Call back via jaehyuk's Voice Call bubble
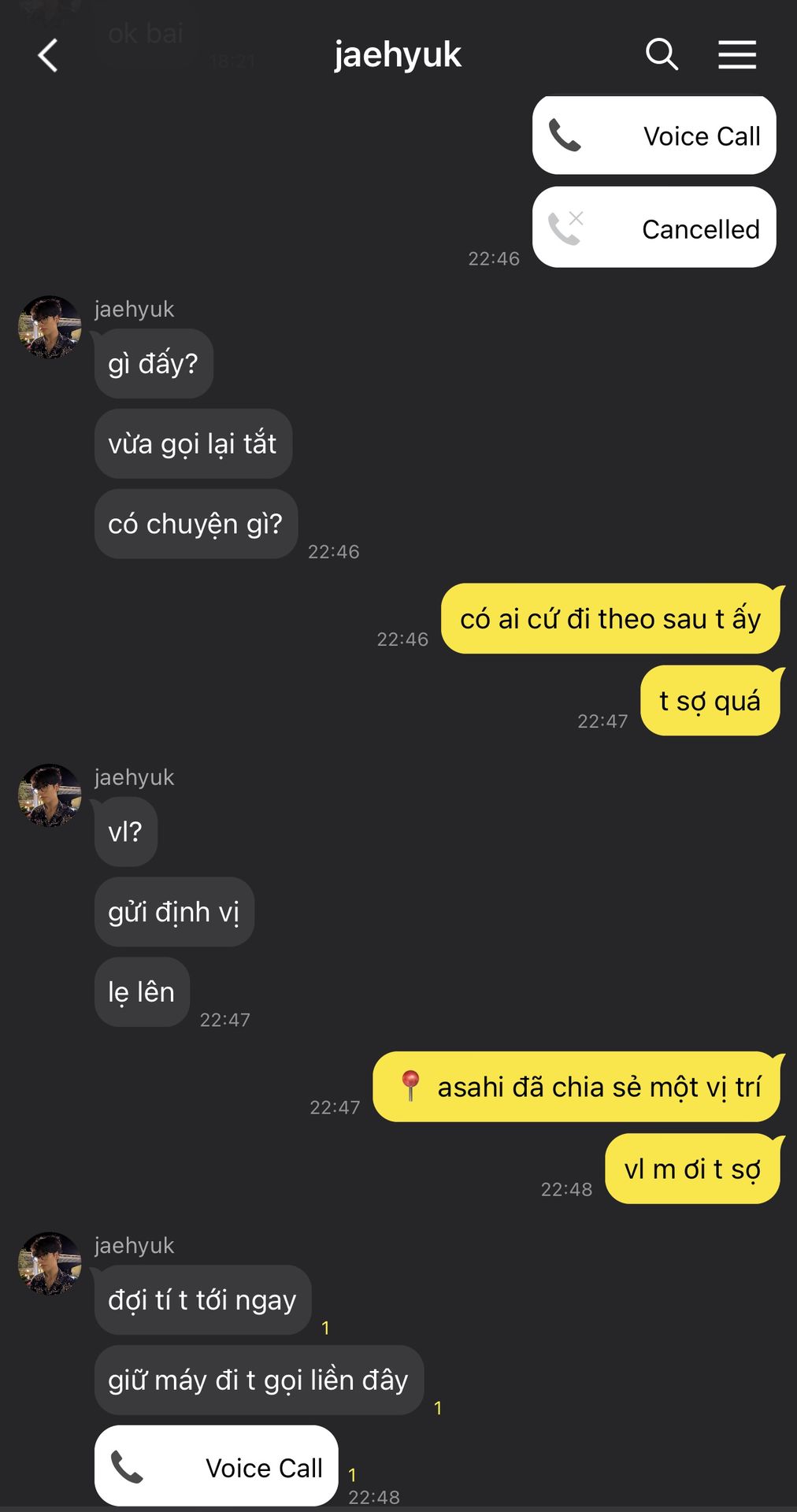This screenshot has width=797, height=1512. [217, 1466]
